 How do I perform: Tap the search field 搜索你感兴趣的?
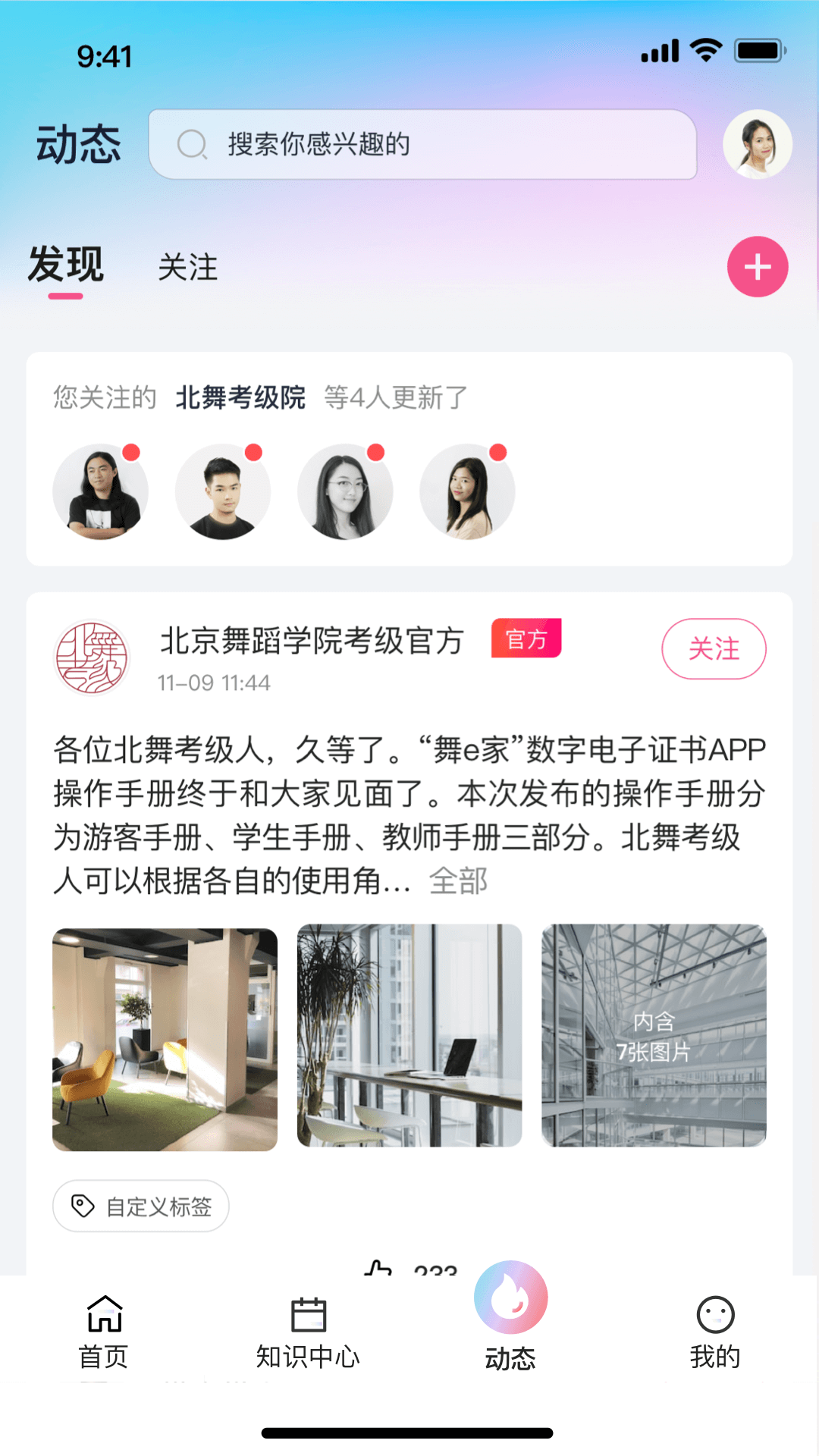click(425, 145)
